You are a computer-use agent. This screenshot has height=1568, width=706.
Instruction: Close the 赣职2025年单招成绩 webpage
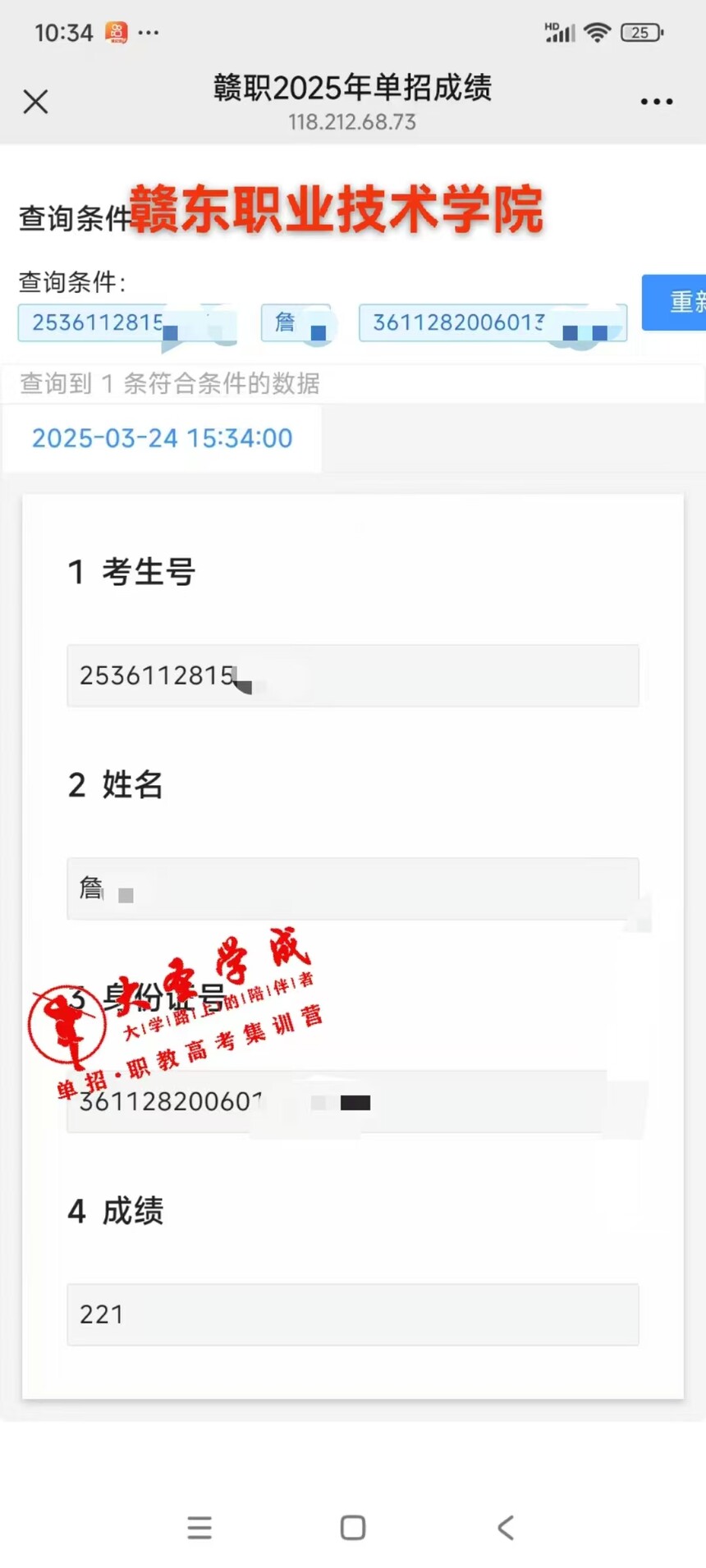pyautogui.click(x=35, y=102)
